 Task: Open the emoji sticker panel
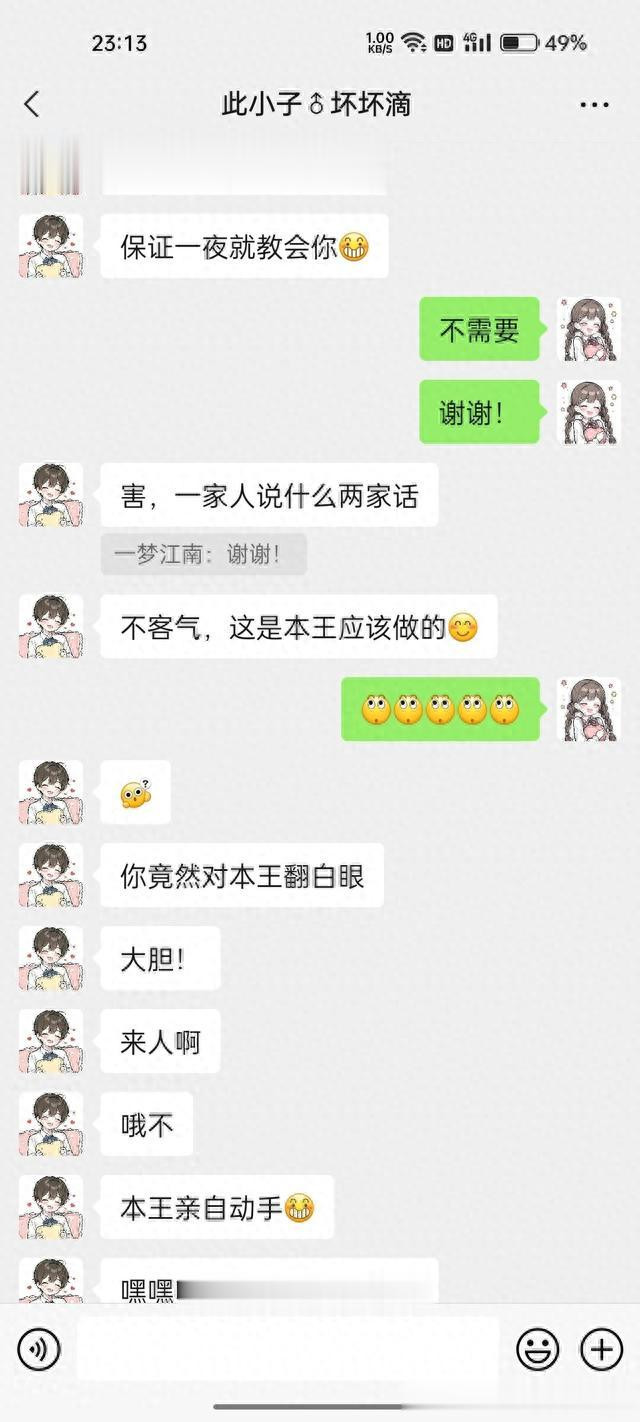pyautogui.click(x=537, y=1350)
